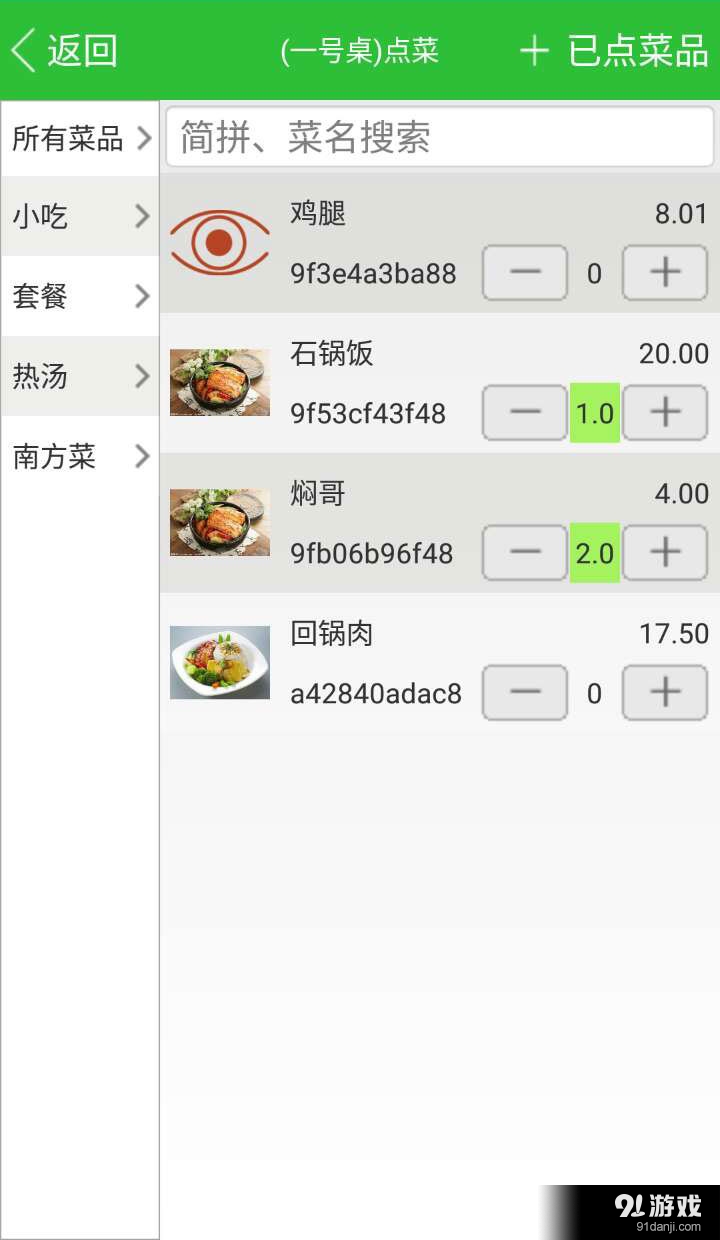
Task: Click the back arrow icon in the header
Action: [x=24, y=48]
